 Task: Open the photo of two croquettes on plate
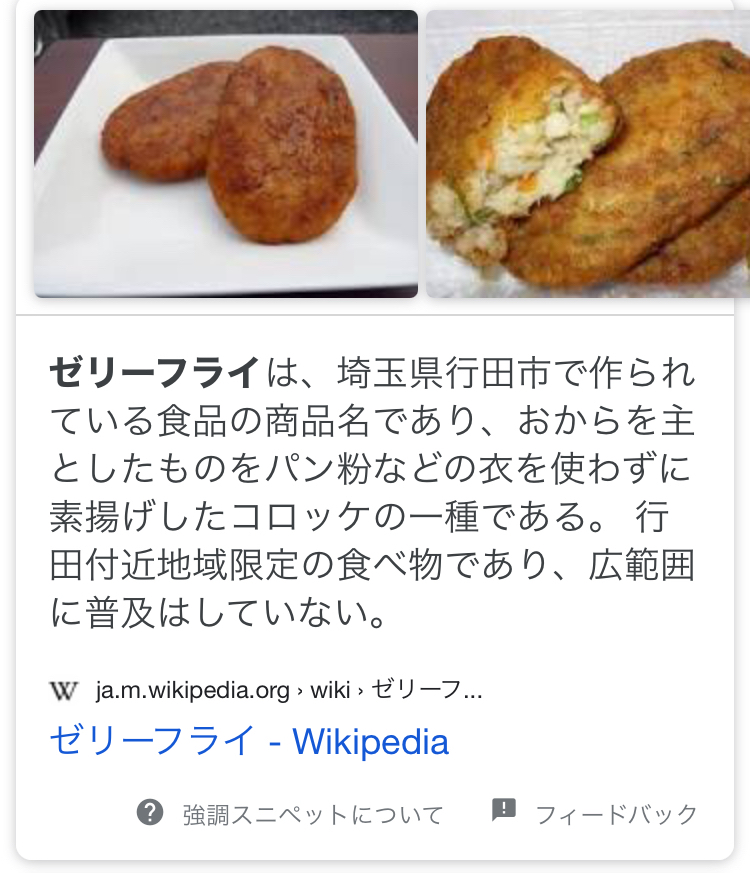coord(226,154)
